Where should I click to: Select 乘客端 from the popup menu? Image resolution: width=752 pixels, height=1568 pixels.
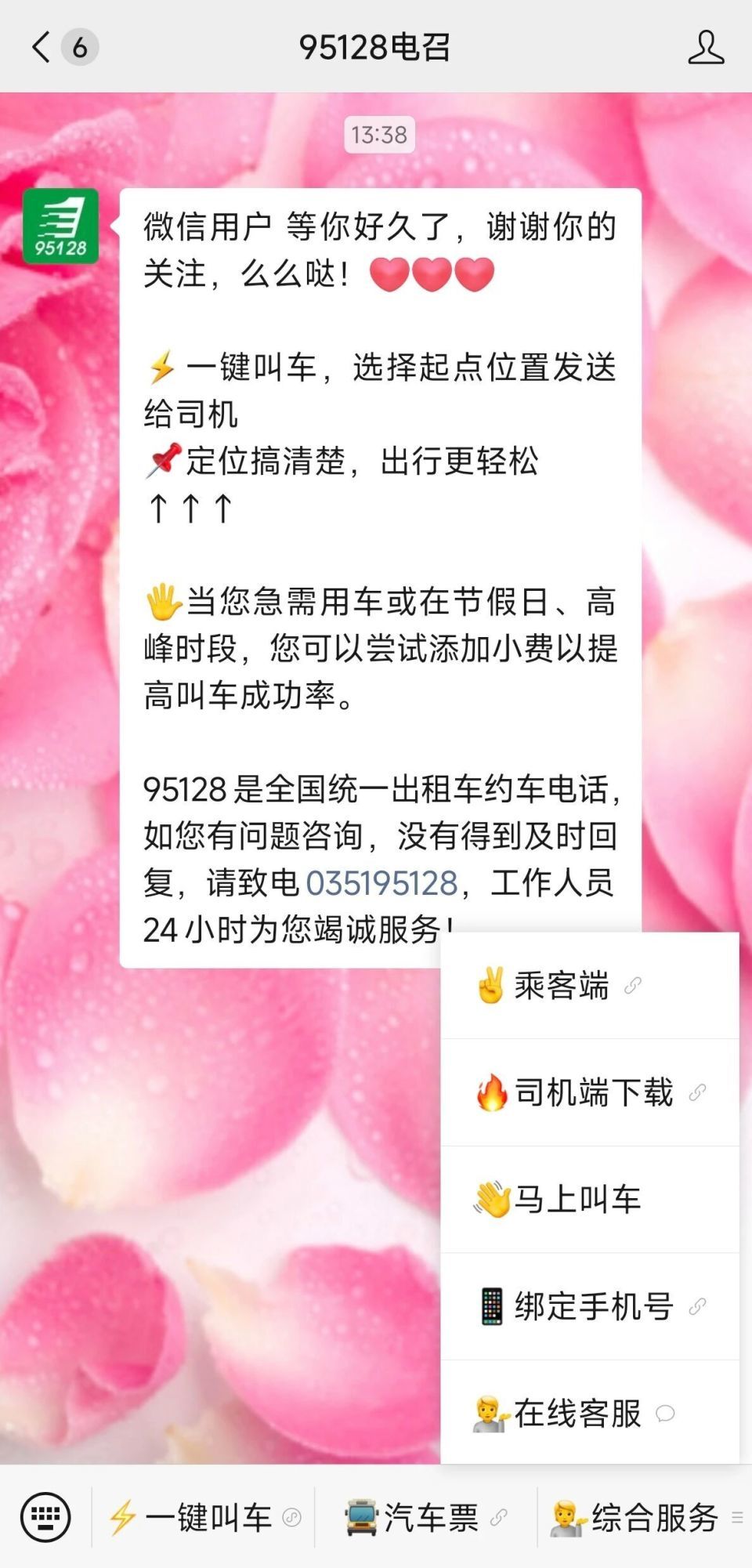(x=590, y=986)
